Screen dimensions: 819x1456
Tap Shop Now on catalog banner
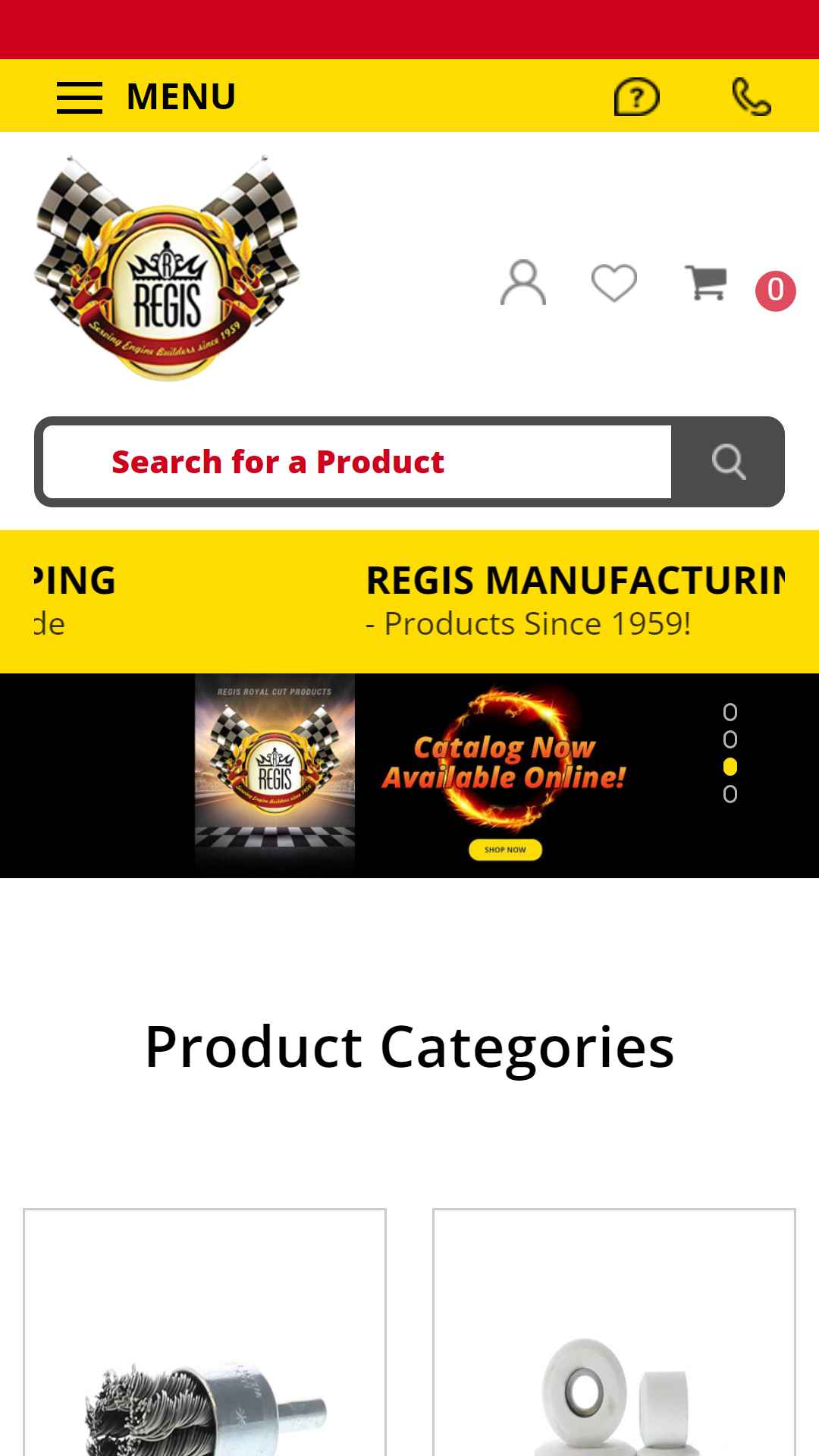click(x=505, y=849)
